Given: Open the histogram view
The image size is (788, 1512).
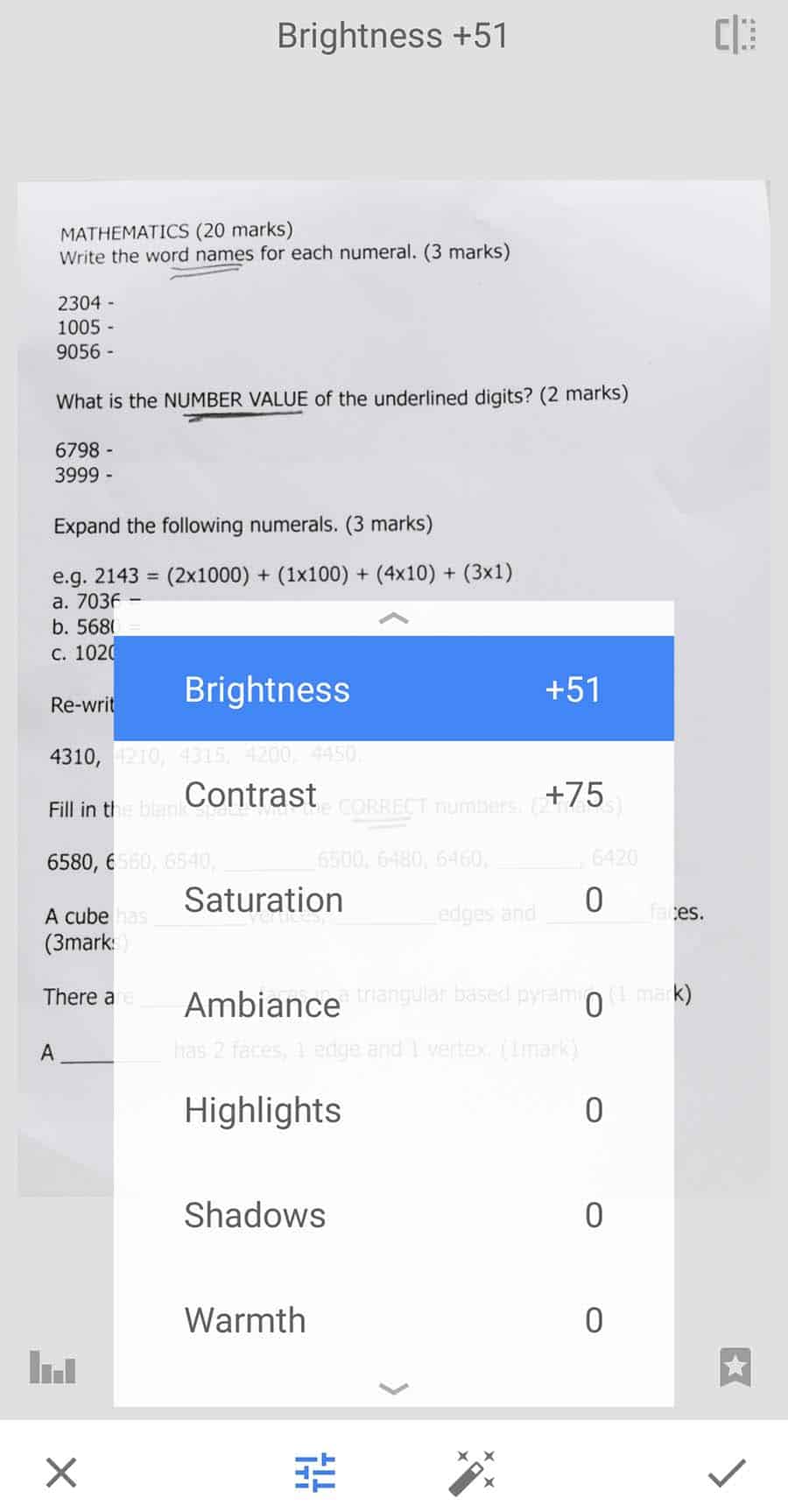Looking at the screenshot, I should click(x=53, y=1367).
